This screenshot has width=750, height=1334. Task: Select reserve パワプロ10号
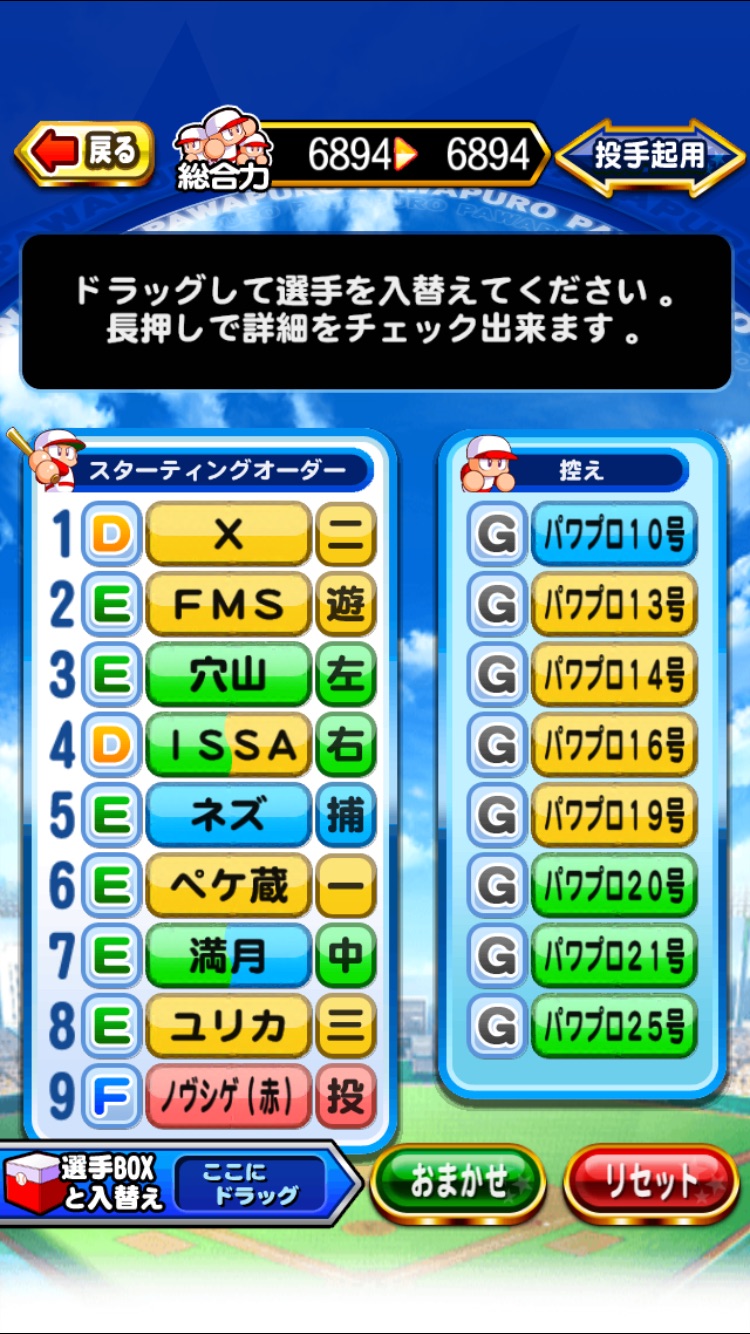click(x=613, y=535)
